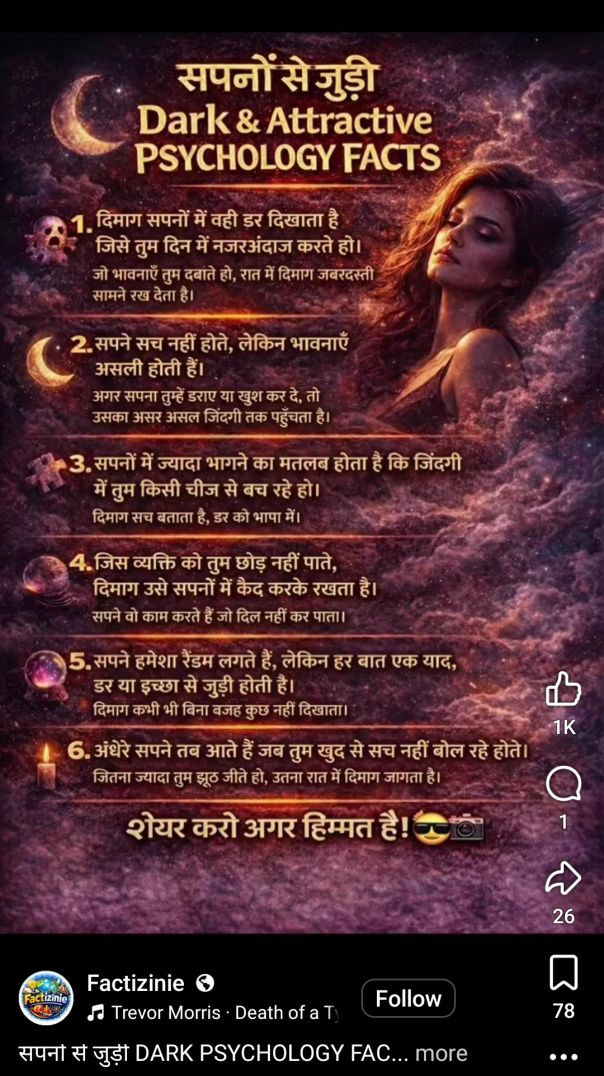Expand the caption with 'more'
Screen dimensions: 604x1076
441,1053
